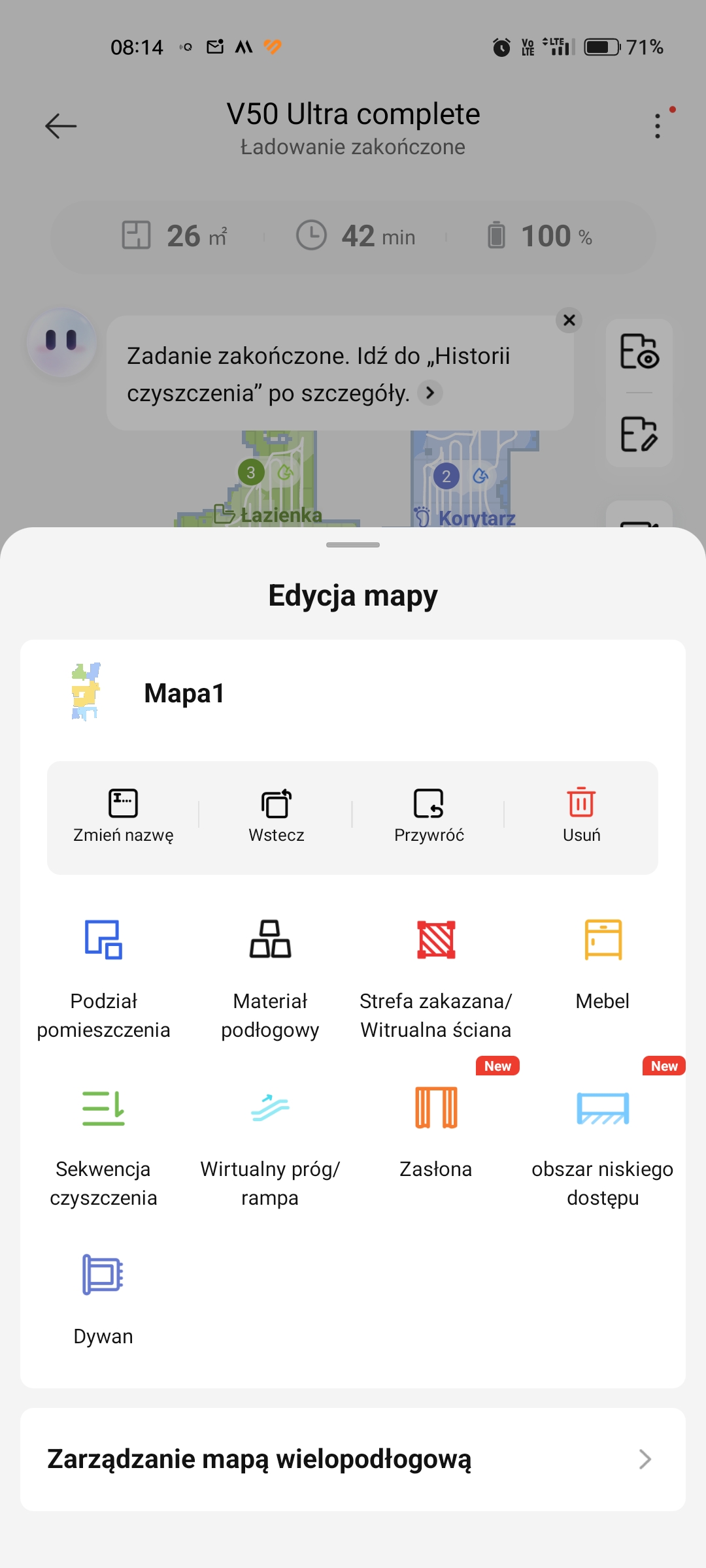Tap Zmień nazwę to rename the map

123,816
